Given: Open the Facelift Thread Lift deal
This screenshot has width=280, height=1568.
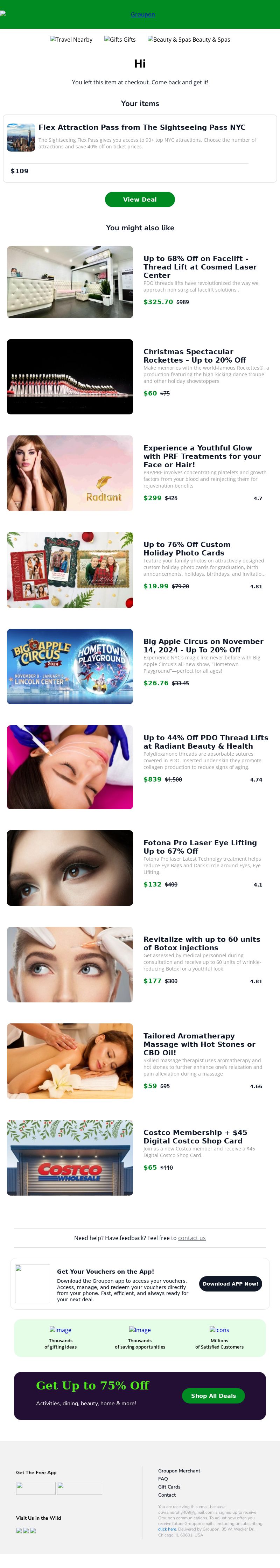Looking at the screenshot, I should (x=199, y=267).
